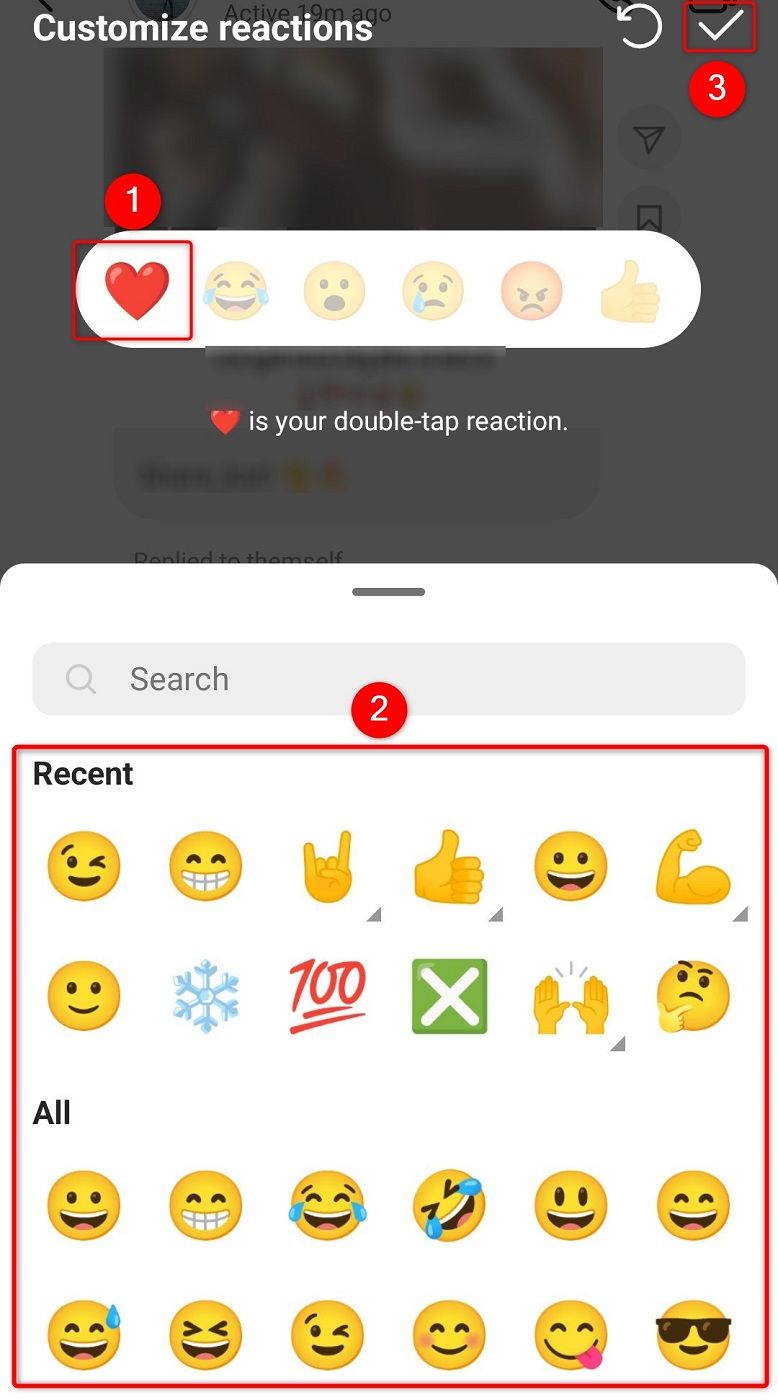Pick the red 100 emoji
778x1400 pixels.
coord(327,997)
